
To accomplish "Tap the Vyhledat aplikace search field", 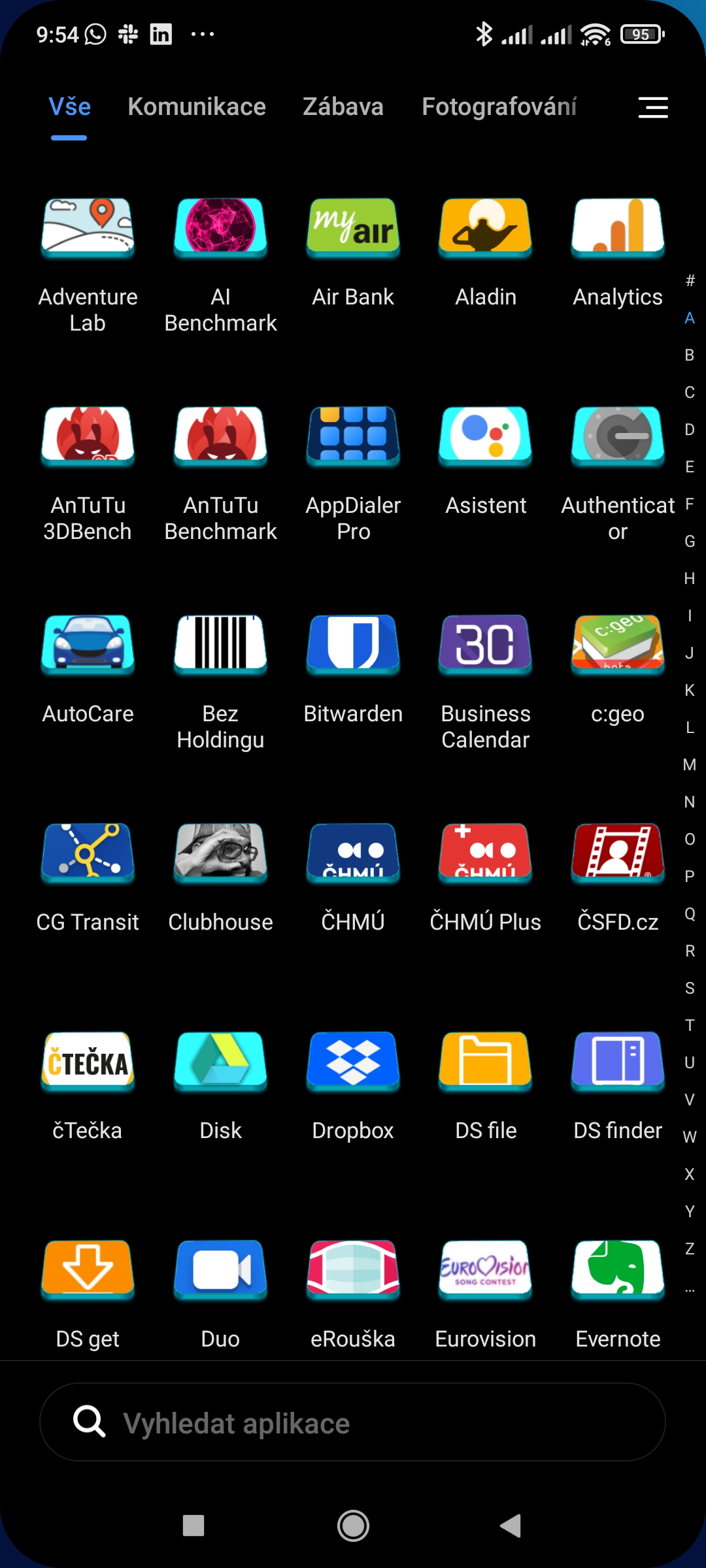I will (353, 1422).
